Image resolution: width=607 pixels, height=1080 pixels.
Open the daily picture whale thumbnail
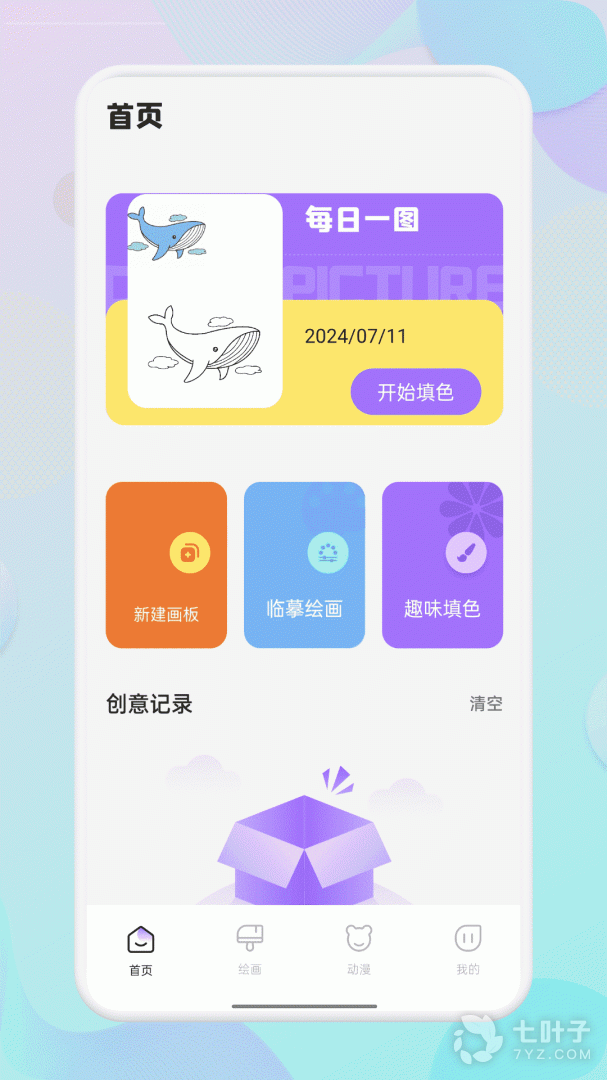205,301
